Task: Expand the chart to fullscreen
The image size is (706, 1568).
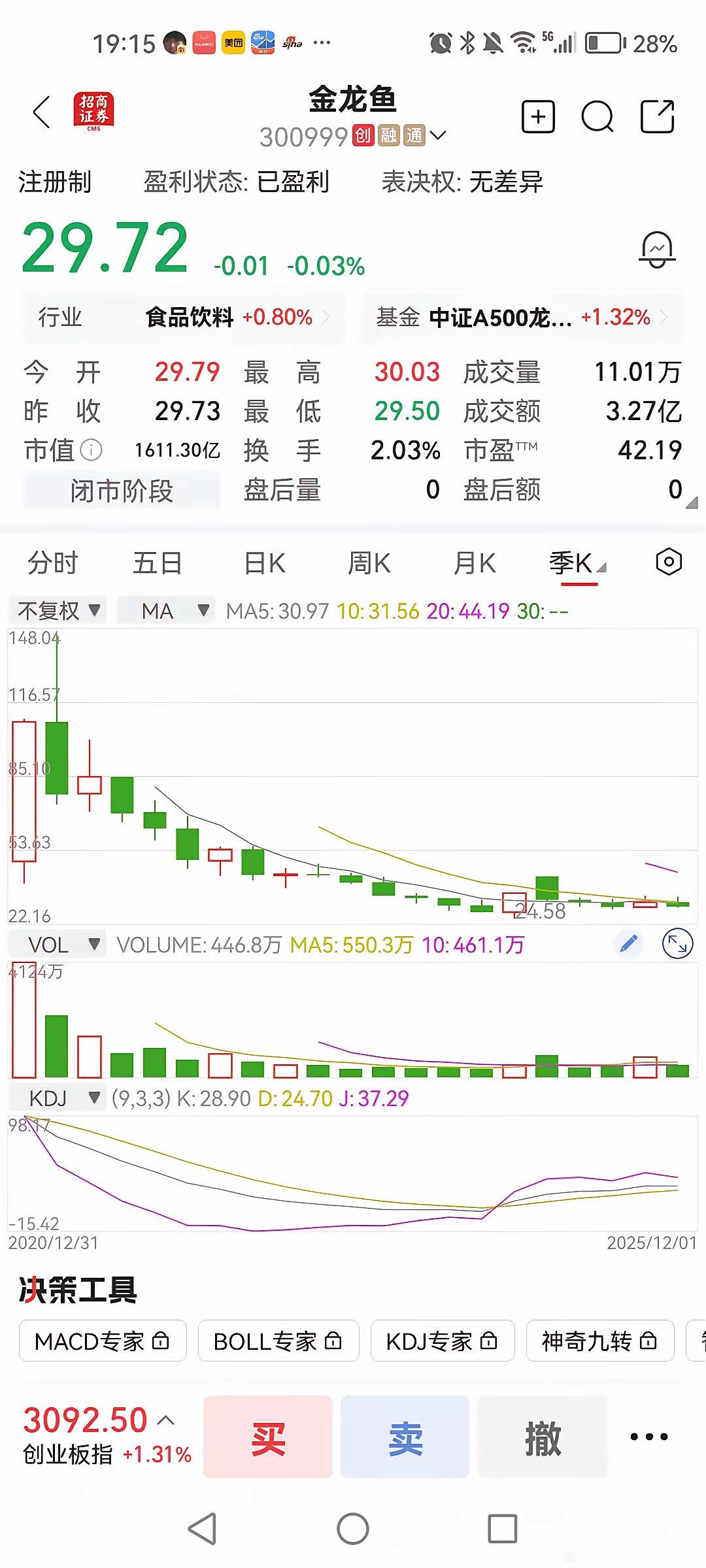Action: [677, 943]
